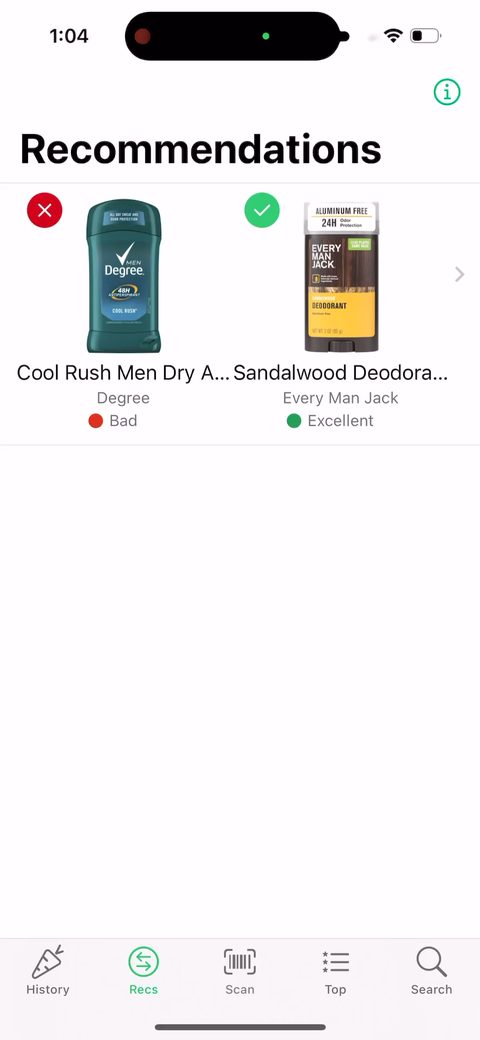
Task: Select the Recs tab
Action: tap(143, 970)
